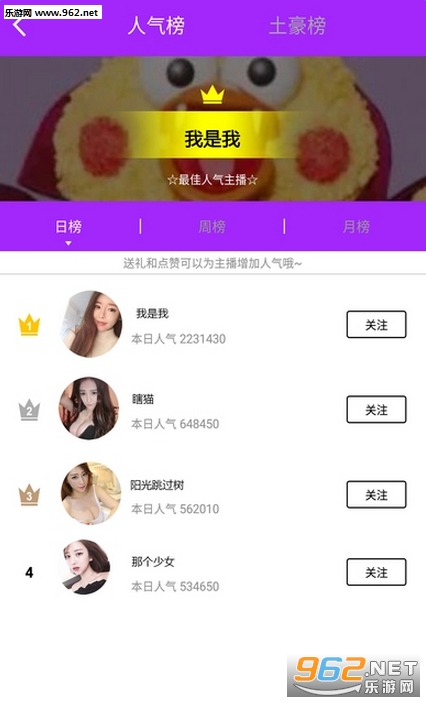Open 阳光跳过树's profile avatar
426x703 pixels.
click(x=91, y=494)
